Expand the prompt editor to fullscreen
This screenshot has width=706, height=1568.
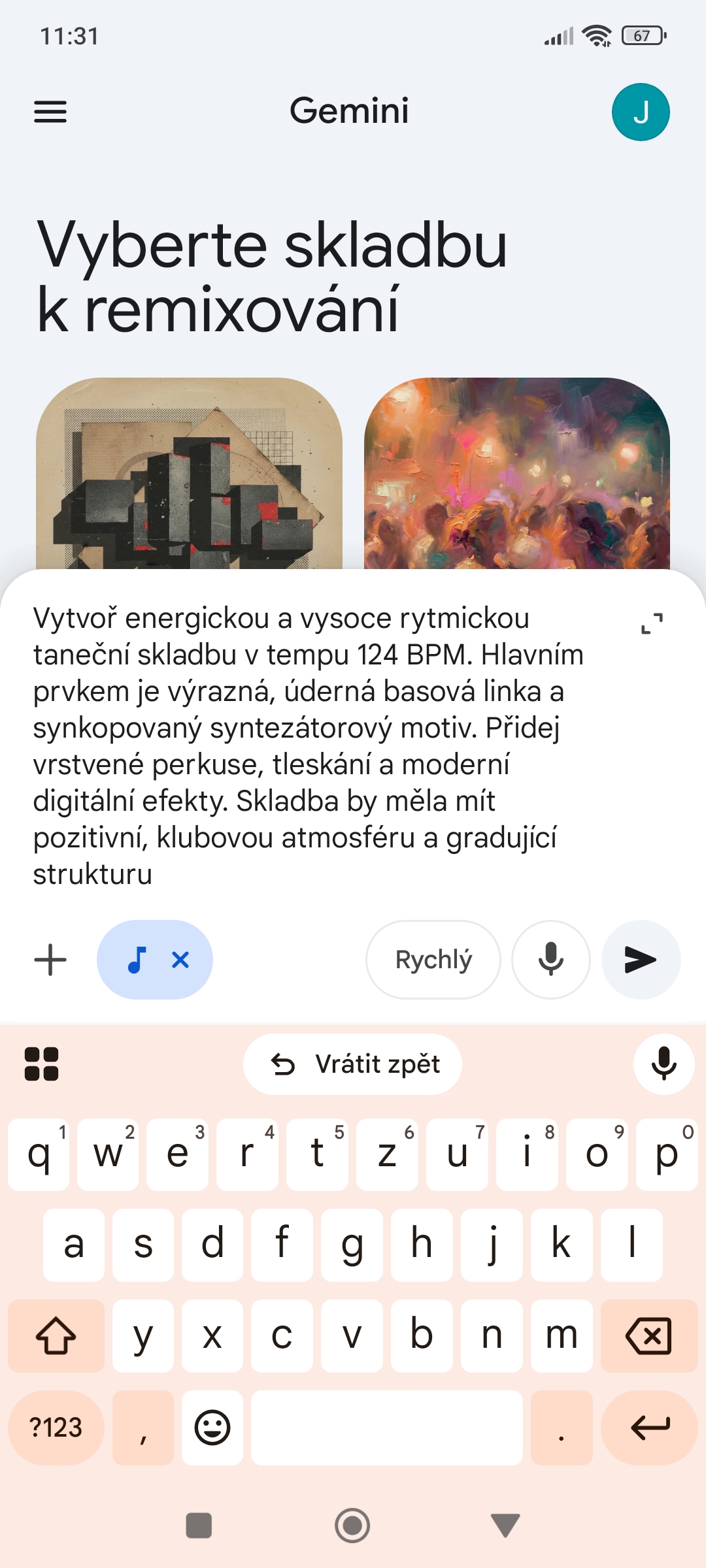coord(652,623)
